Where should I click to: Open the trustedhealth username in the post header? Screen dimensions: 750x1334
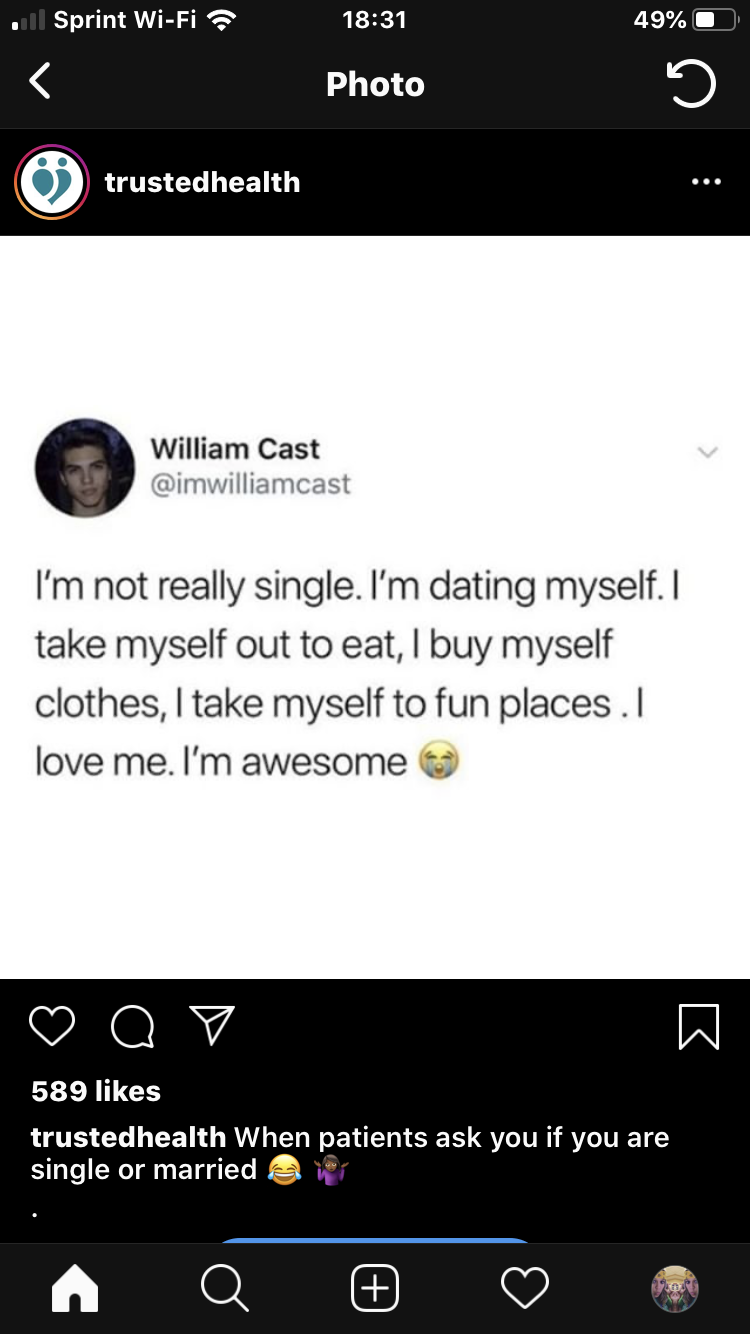[x=202, y=182]
